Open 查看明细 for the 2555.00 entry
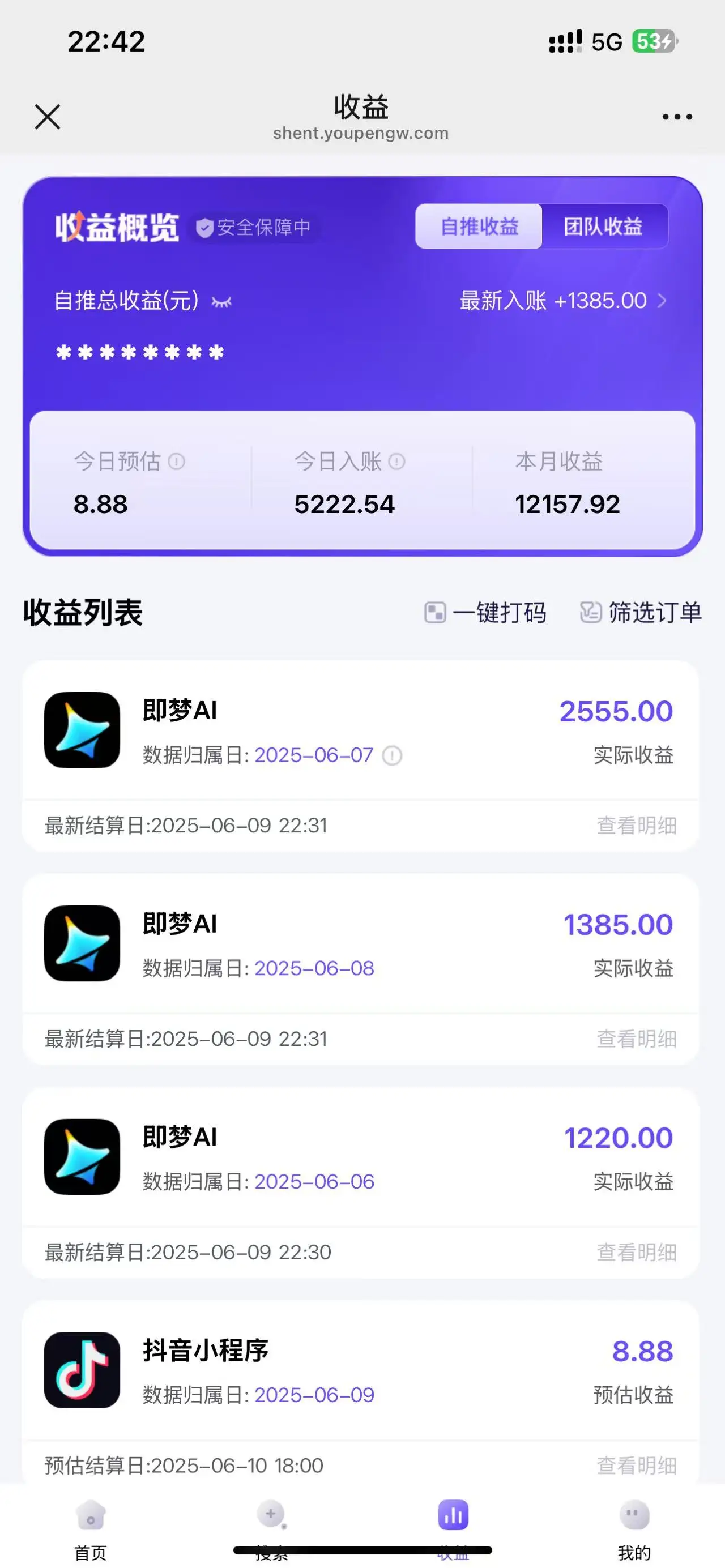Screen dimensions: 725x1568 click(637, 826)
